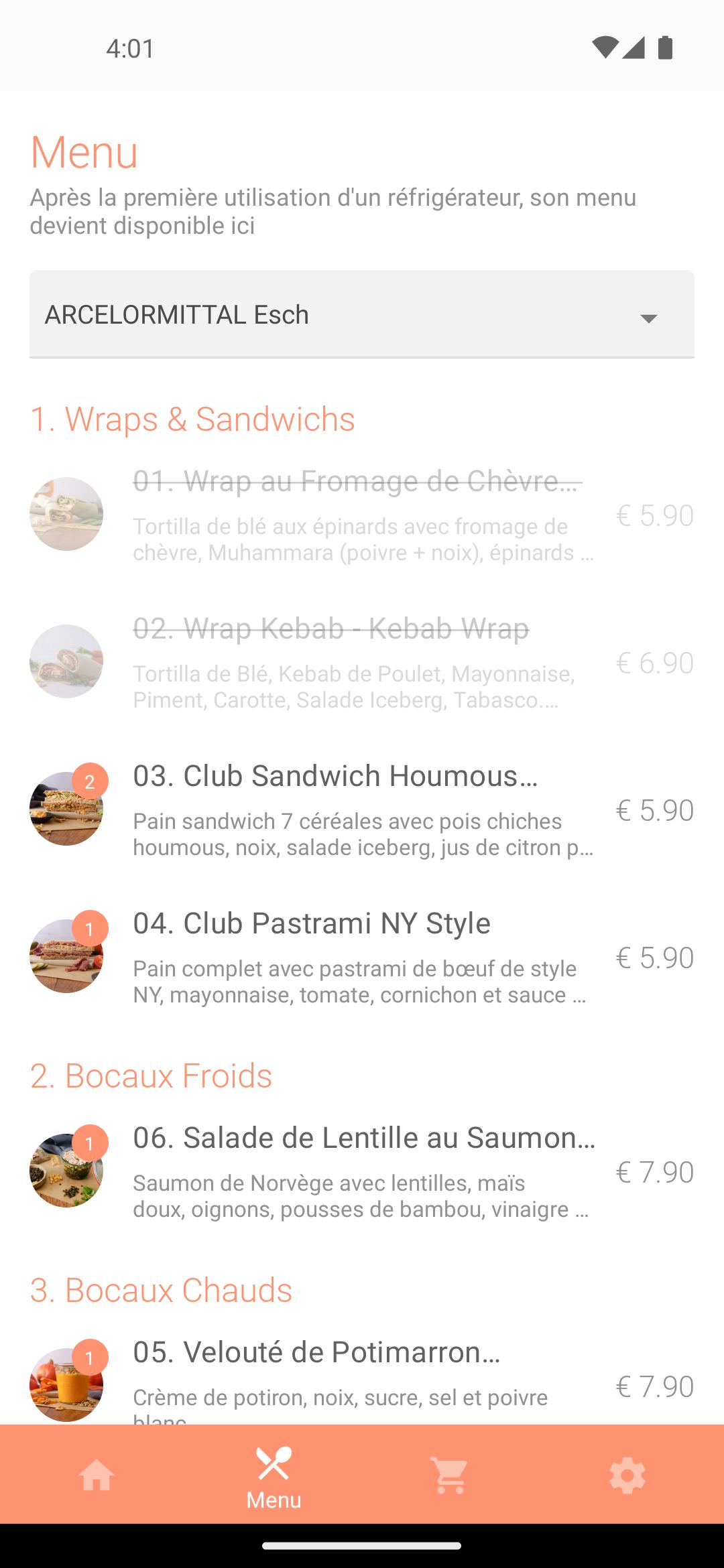This screenshot has height=1568, width=724.
Task: View 03. Club Sandwich Houmous details
Action: click(362, 810)
